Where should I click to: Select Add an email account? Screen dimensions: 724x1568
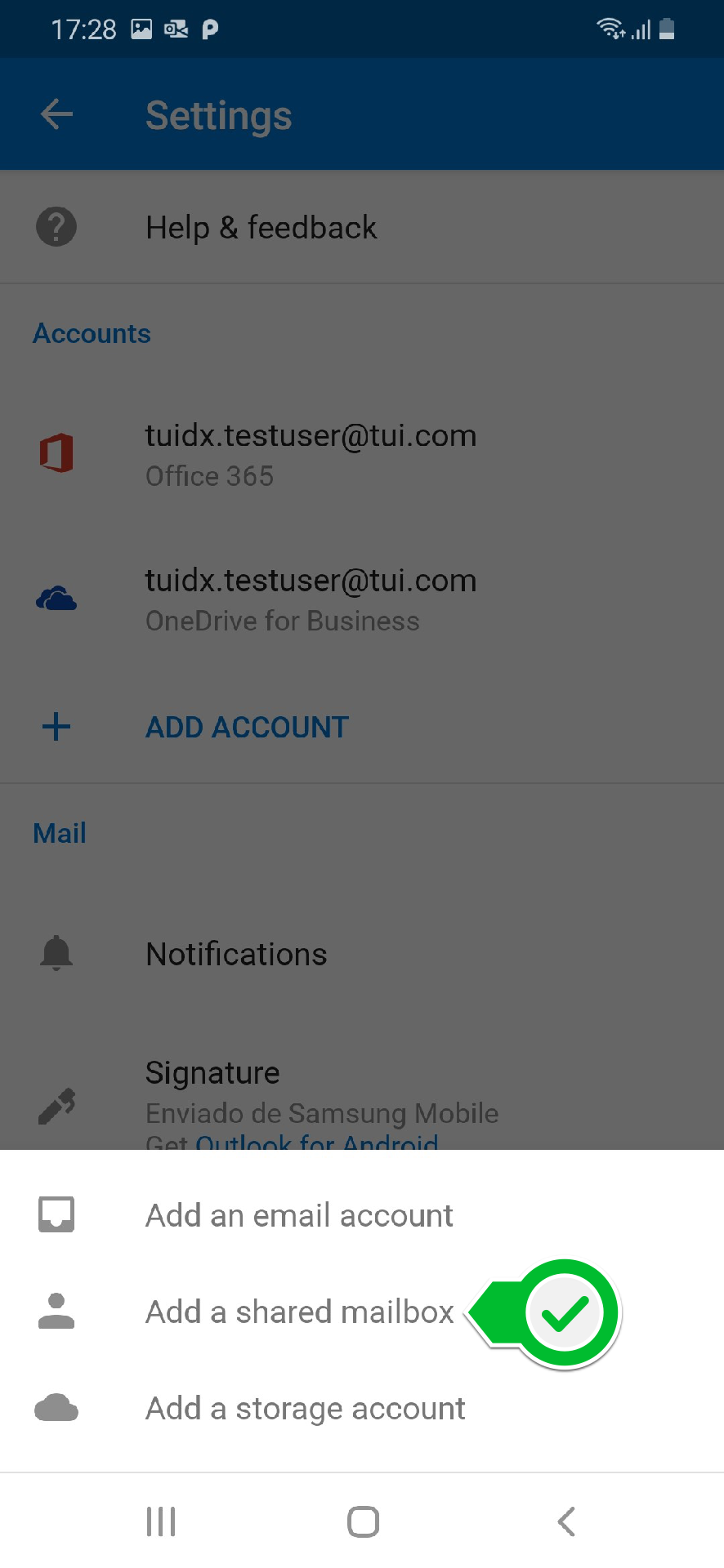(x=362, y=1215)
